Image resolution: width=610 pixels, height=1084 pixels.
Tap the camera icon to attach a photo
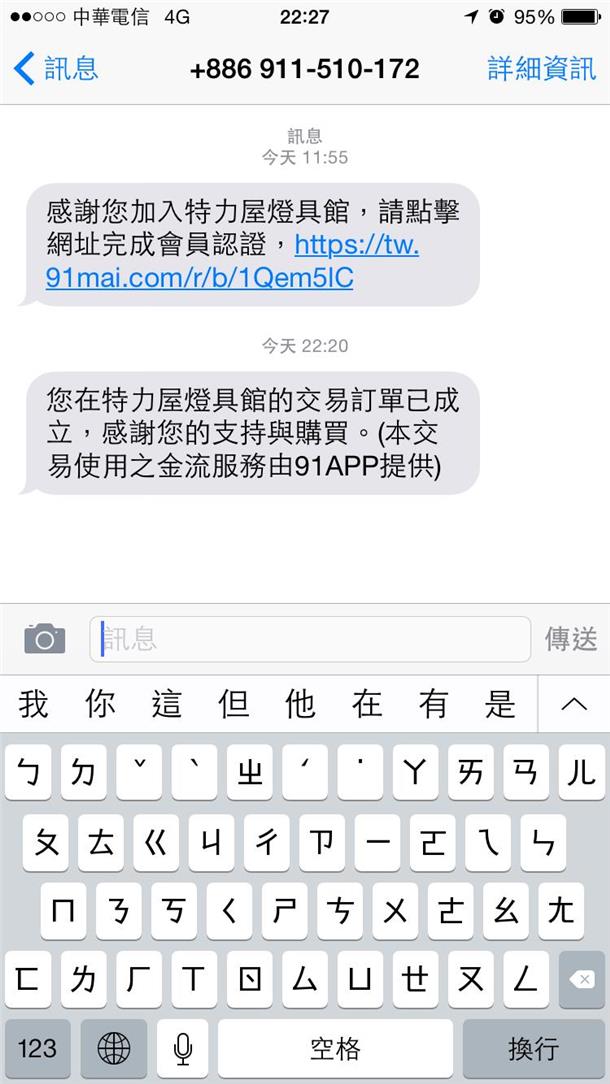click(x=45, y=639)
